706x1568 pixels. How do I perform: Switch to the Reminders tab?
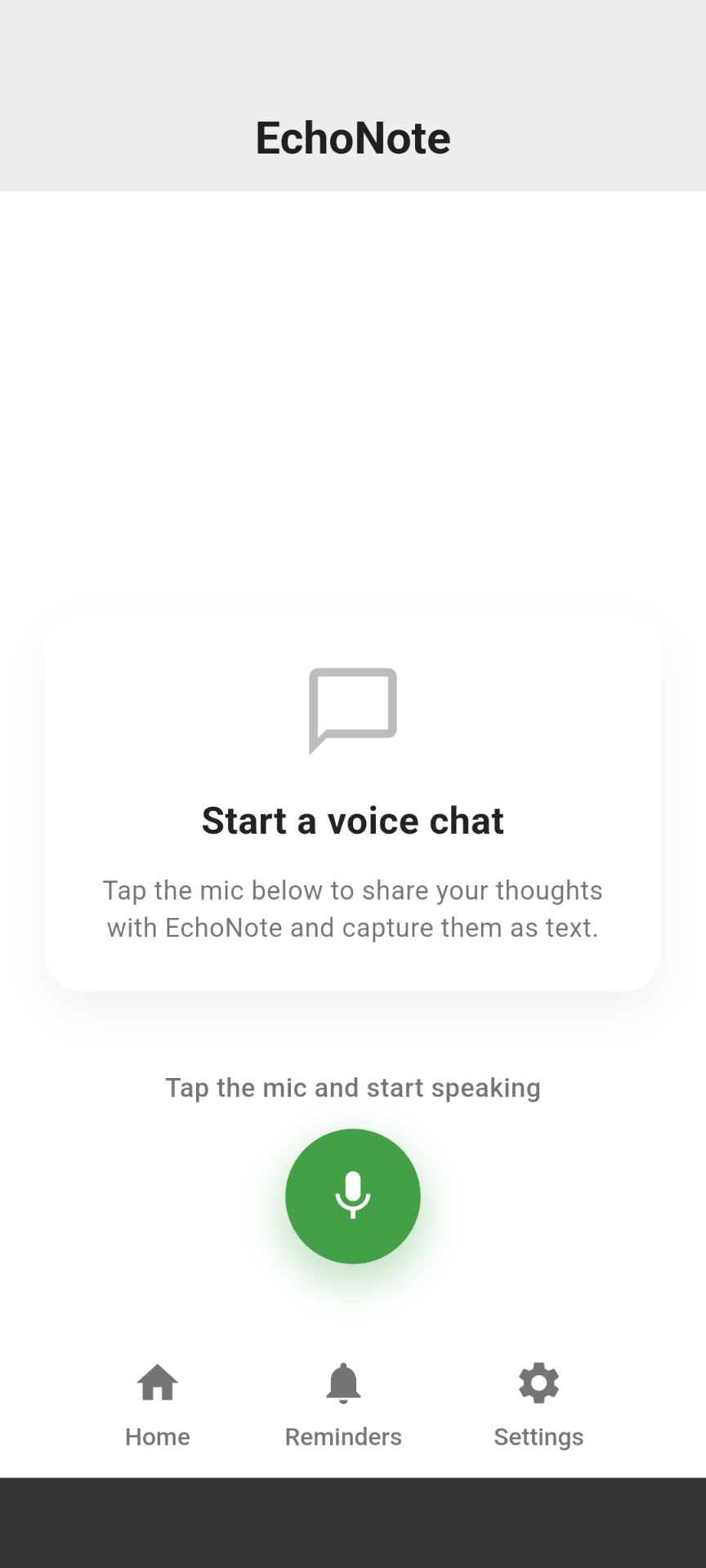(x=343, y=1403)
